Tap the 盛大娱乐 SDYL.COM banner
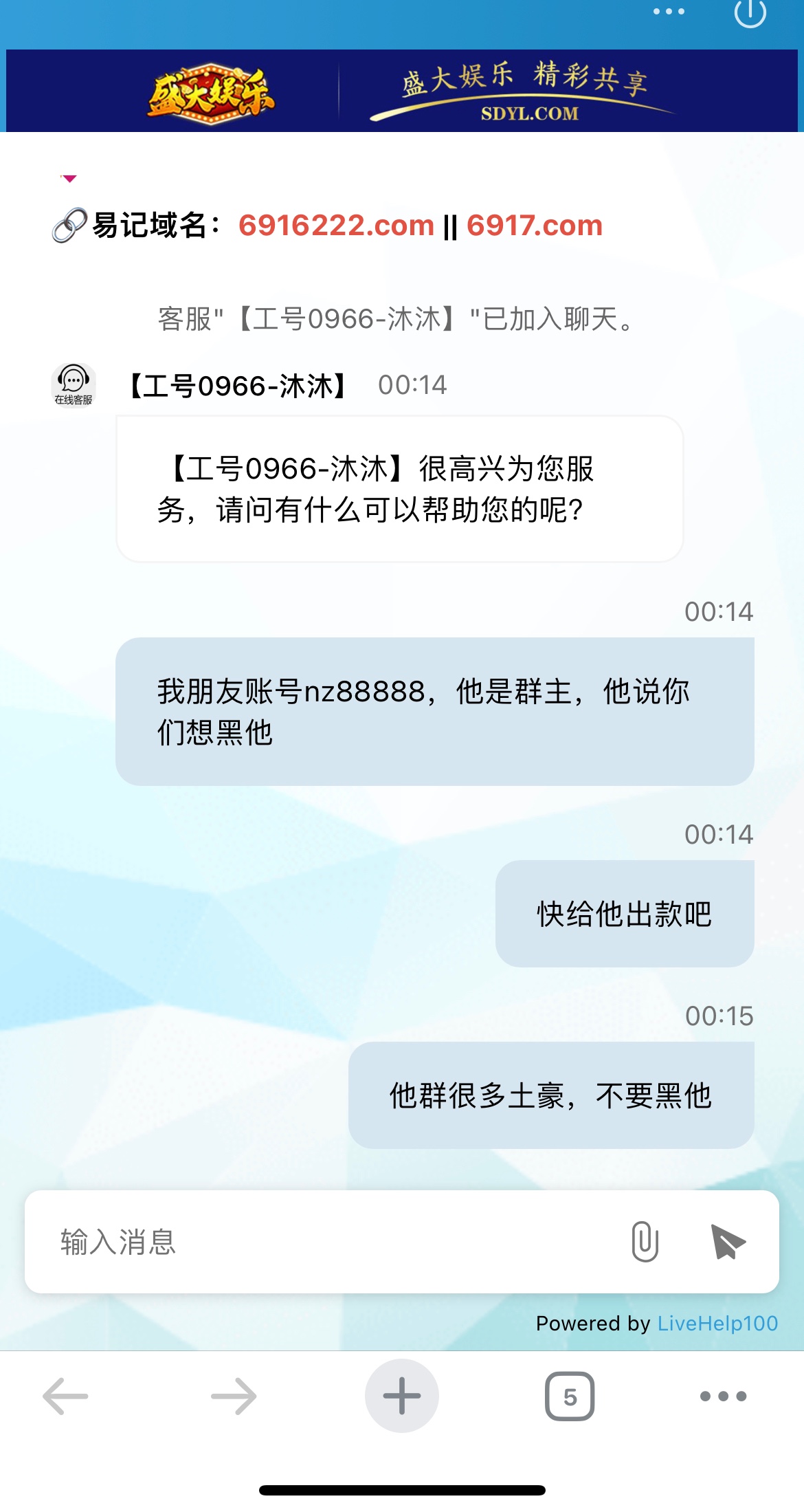The height and width of the screenshot is (1512, 804). (x=402, y=91)
